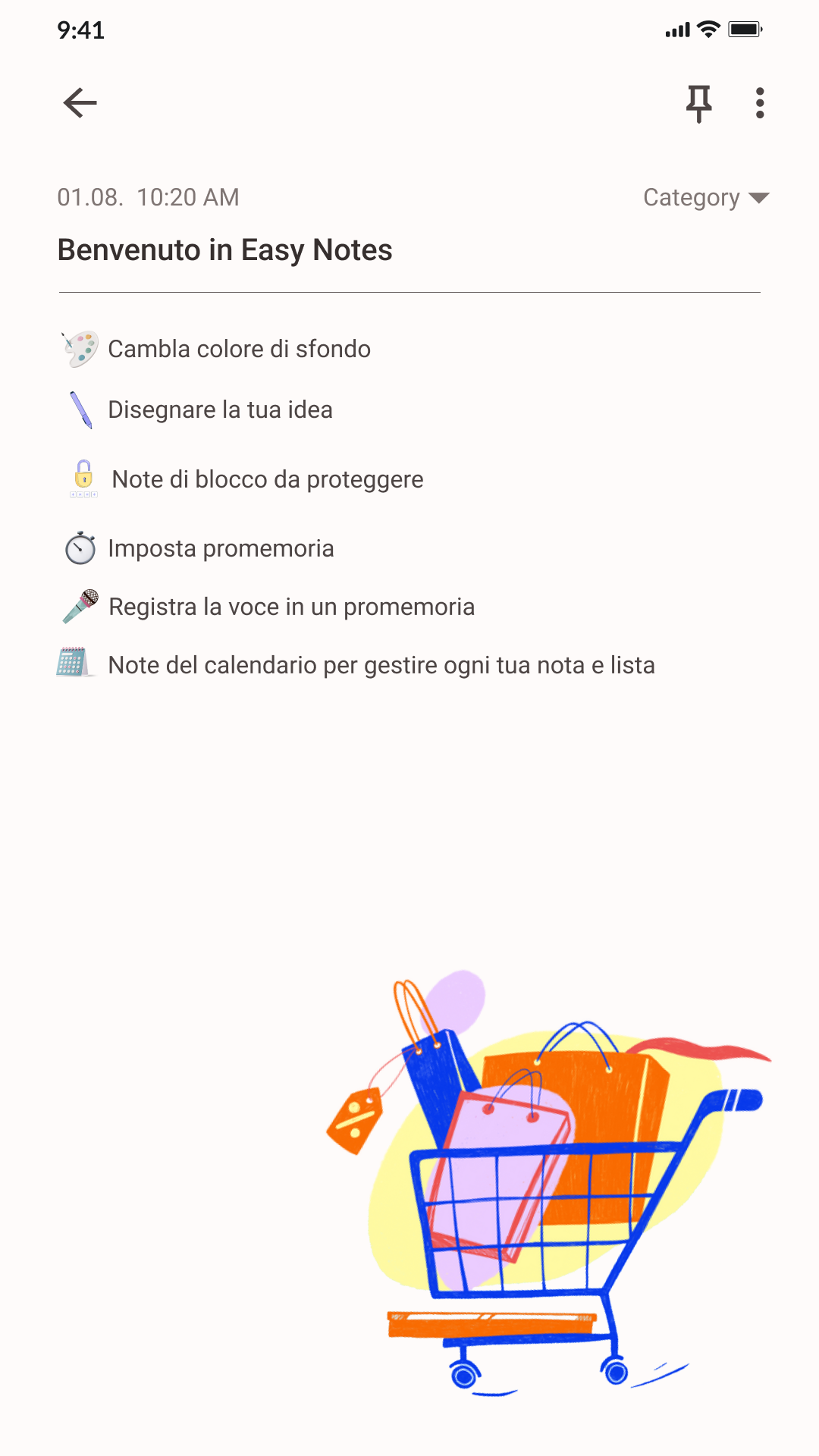The image size is (819, 1456).
Task: Expand the Category dropdown
Action: (x=706, y=198)
